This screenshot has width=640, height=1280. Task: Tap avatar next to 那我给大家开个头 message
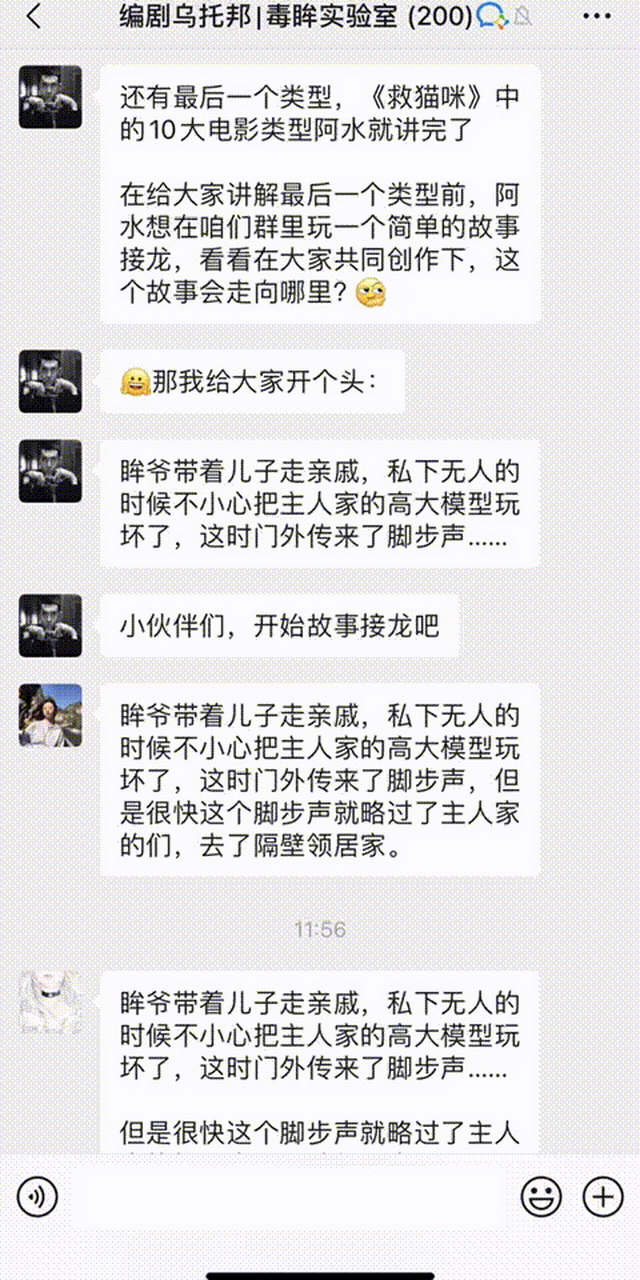coord(50,381)
